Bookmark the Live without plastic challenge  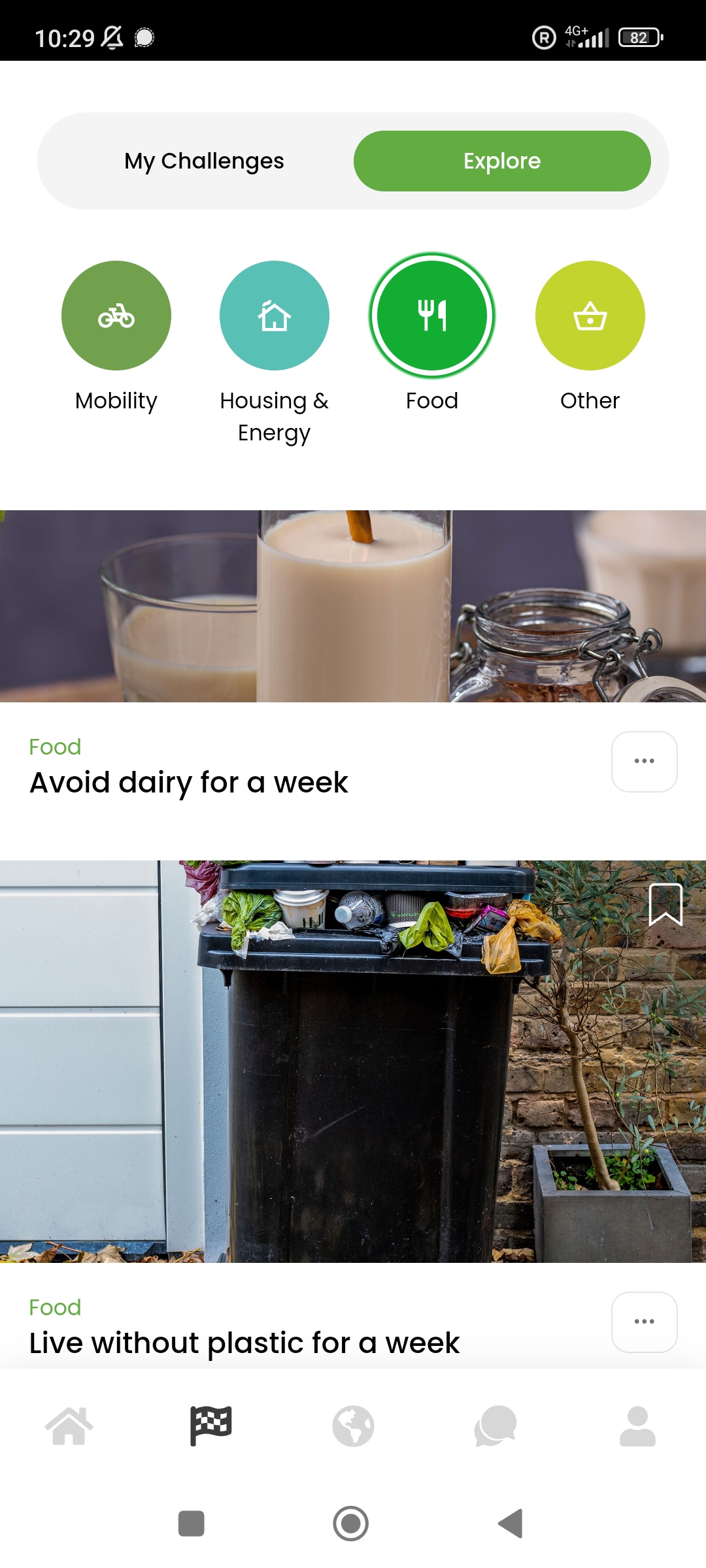coord(665,905)
